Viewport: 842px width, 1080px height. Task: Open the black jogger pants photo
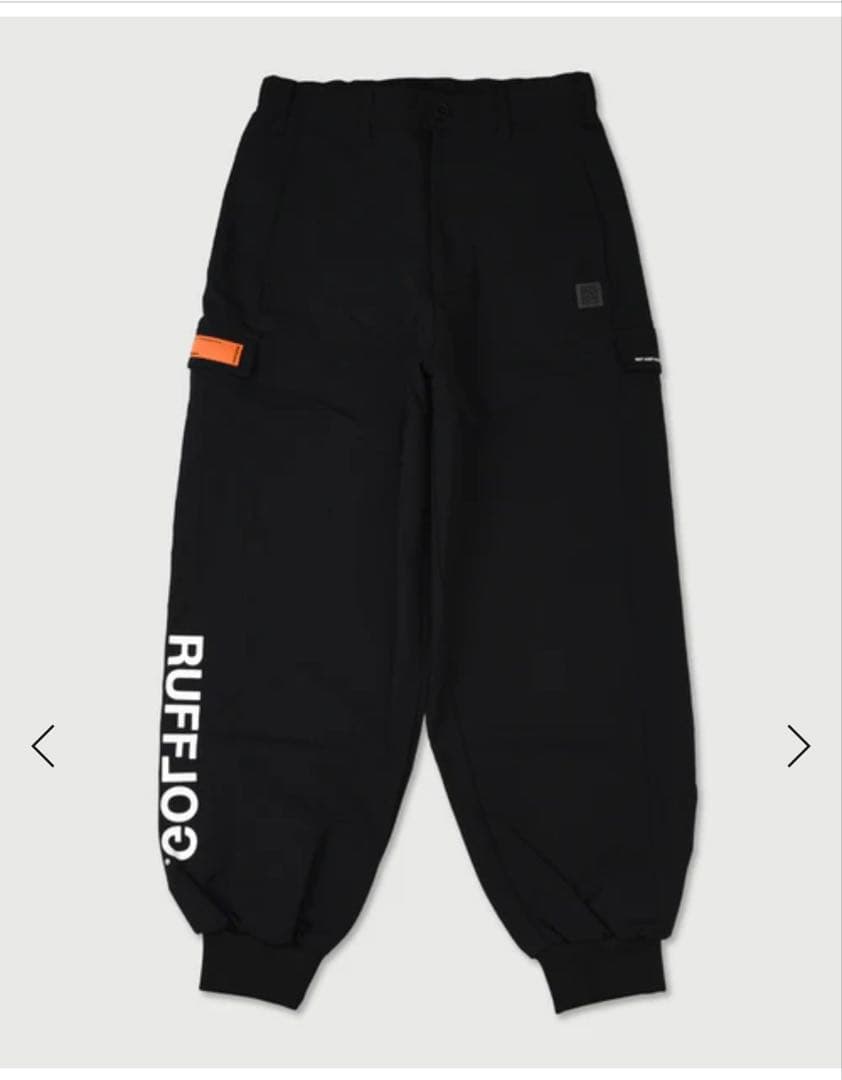420,540
